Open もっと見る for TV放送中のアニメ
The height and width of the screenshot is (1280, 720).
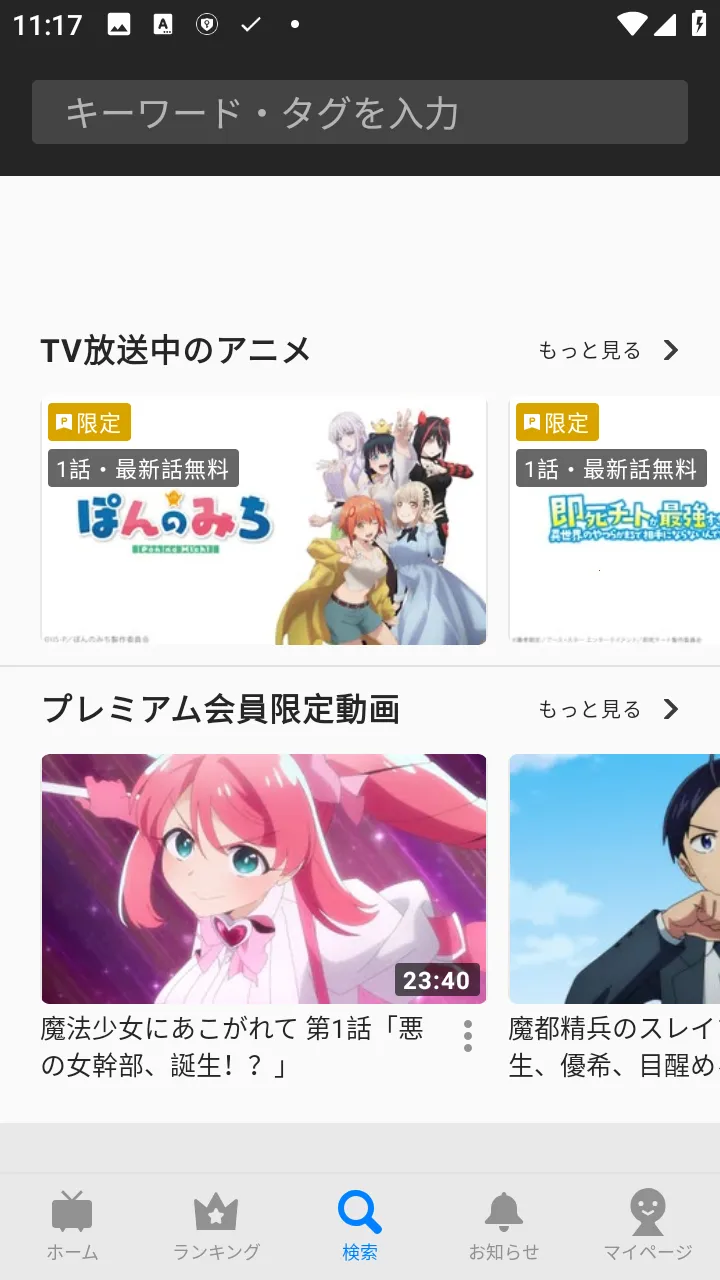pos(608,350)
